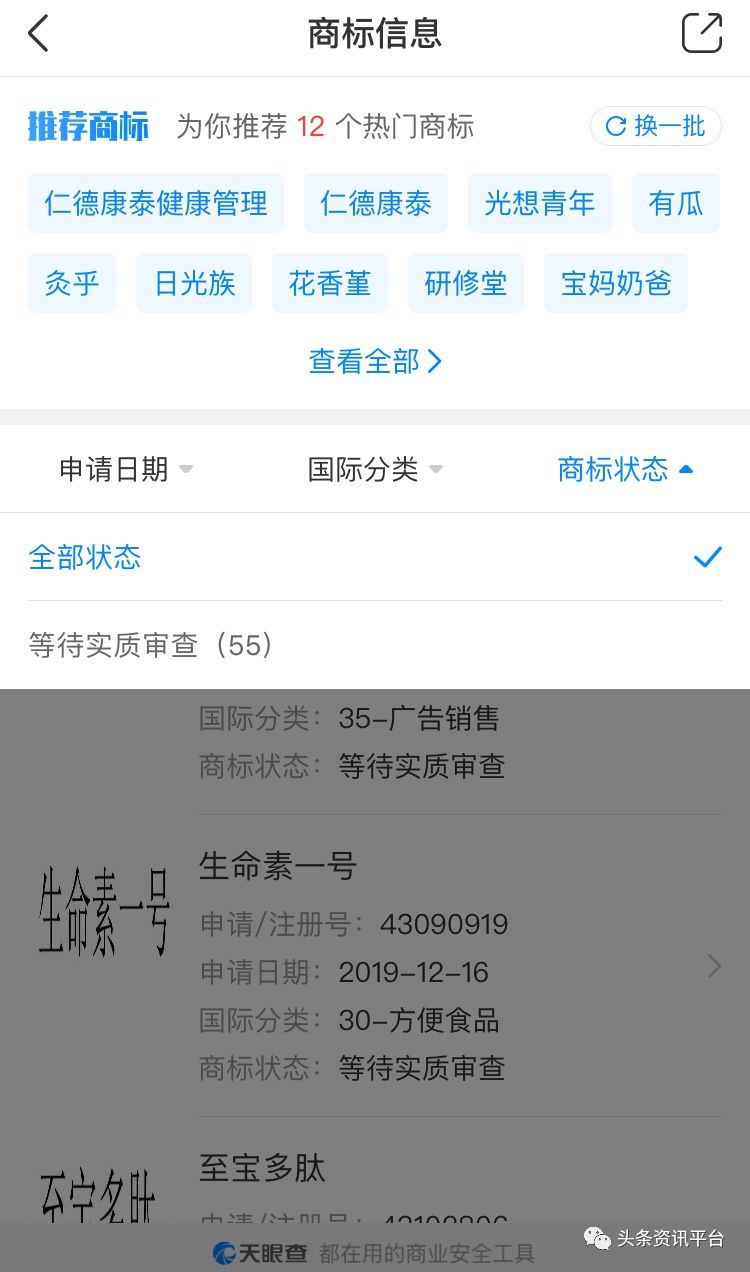750x1272 pixels.
Task: Tap the 花香堇 trademark chip
Action: click(330, 283)
